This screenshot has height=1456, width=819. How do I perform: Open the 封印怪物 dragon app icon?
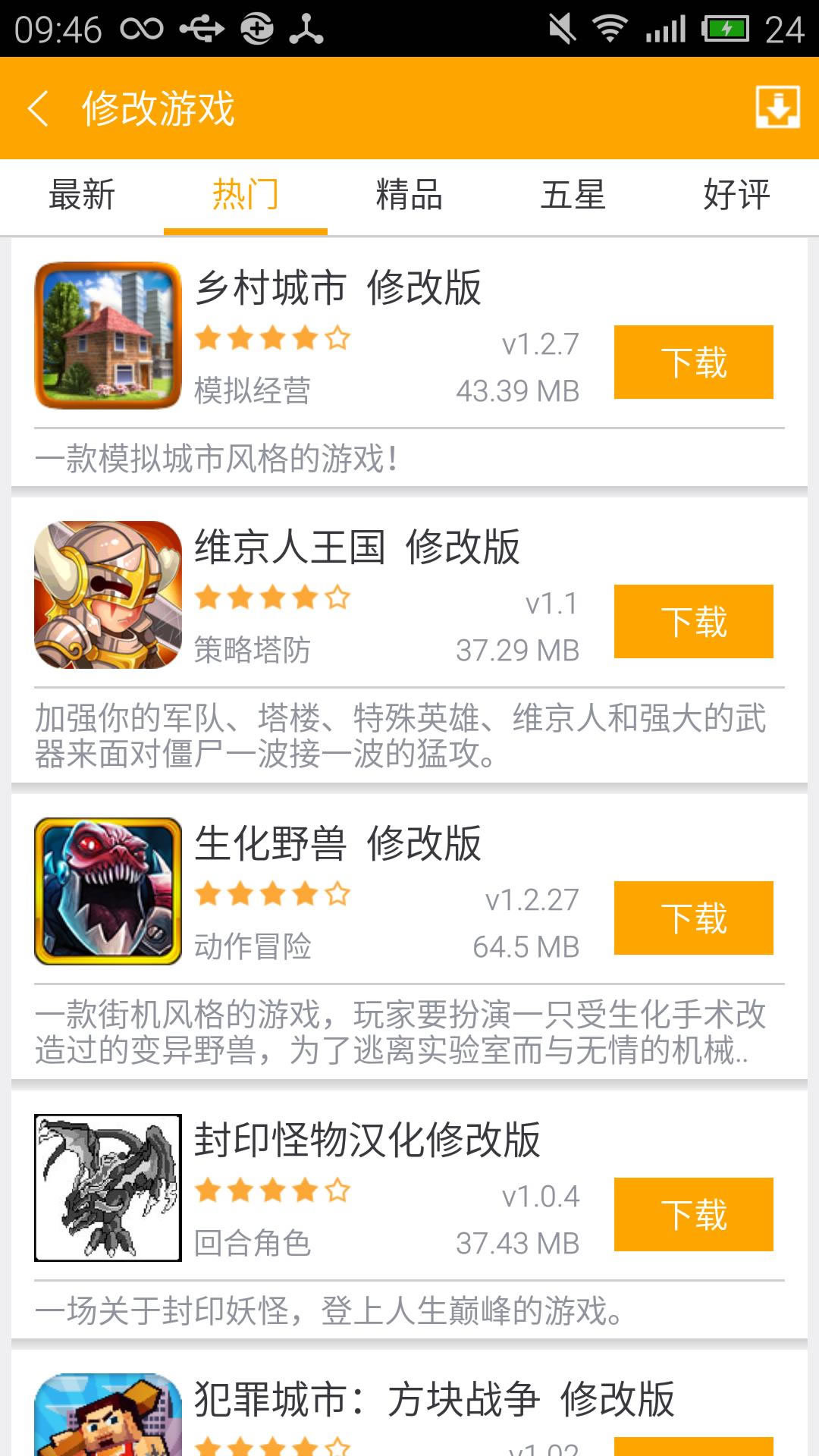click(106, 1183)
